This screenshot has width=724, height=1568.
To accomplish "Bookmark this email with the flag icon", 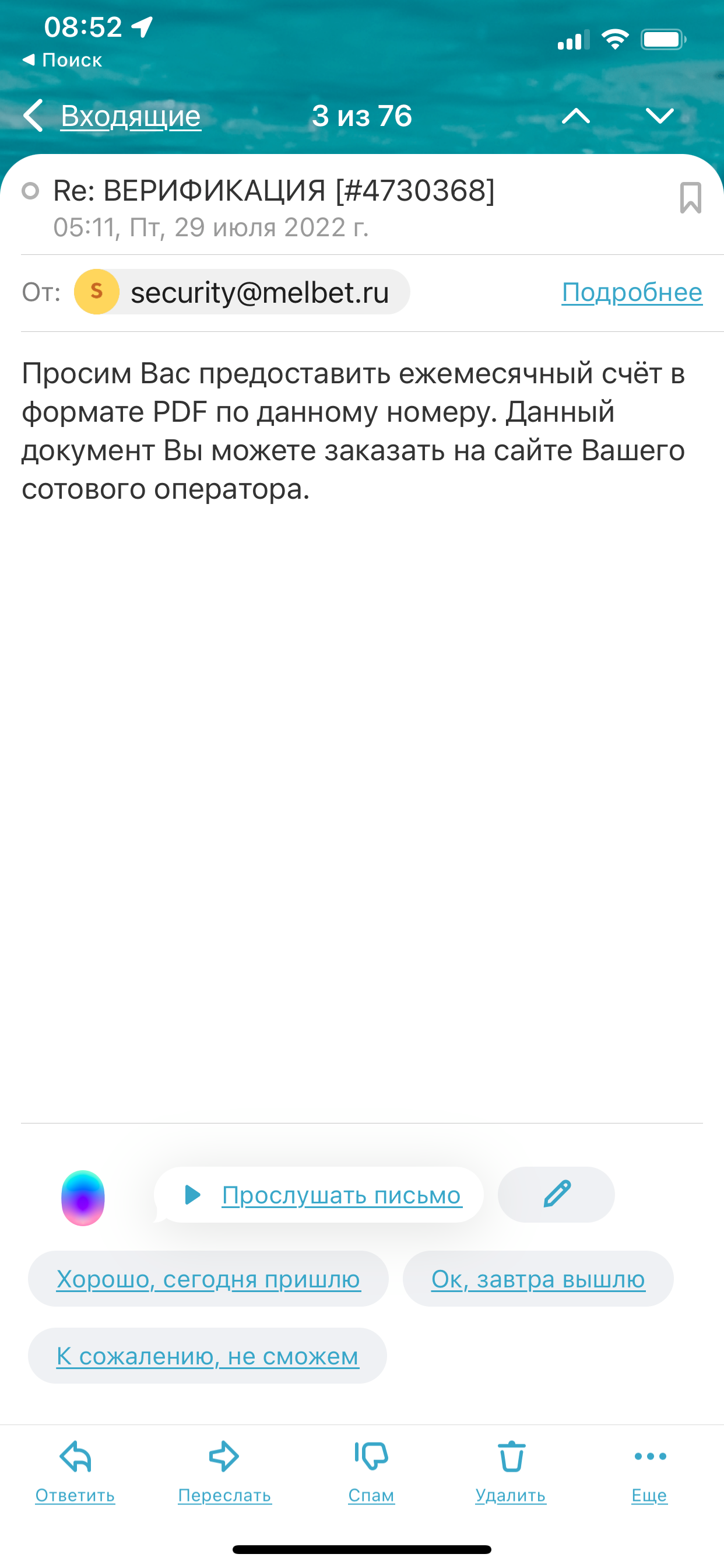I will pyautogui.click(x=691, y=198).
